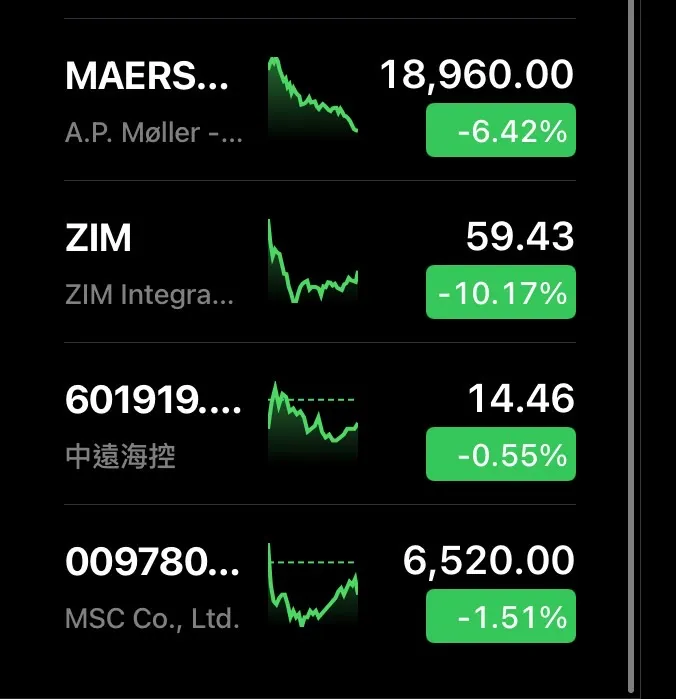
Task: Open the MAERSK A.P. Møller stock row
Action: [155, 102]
